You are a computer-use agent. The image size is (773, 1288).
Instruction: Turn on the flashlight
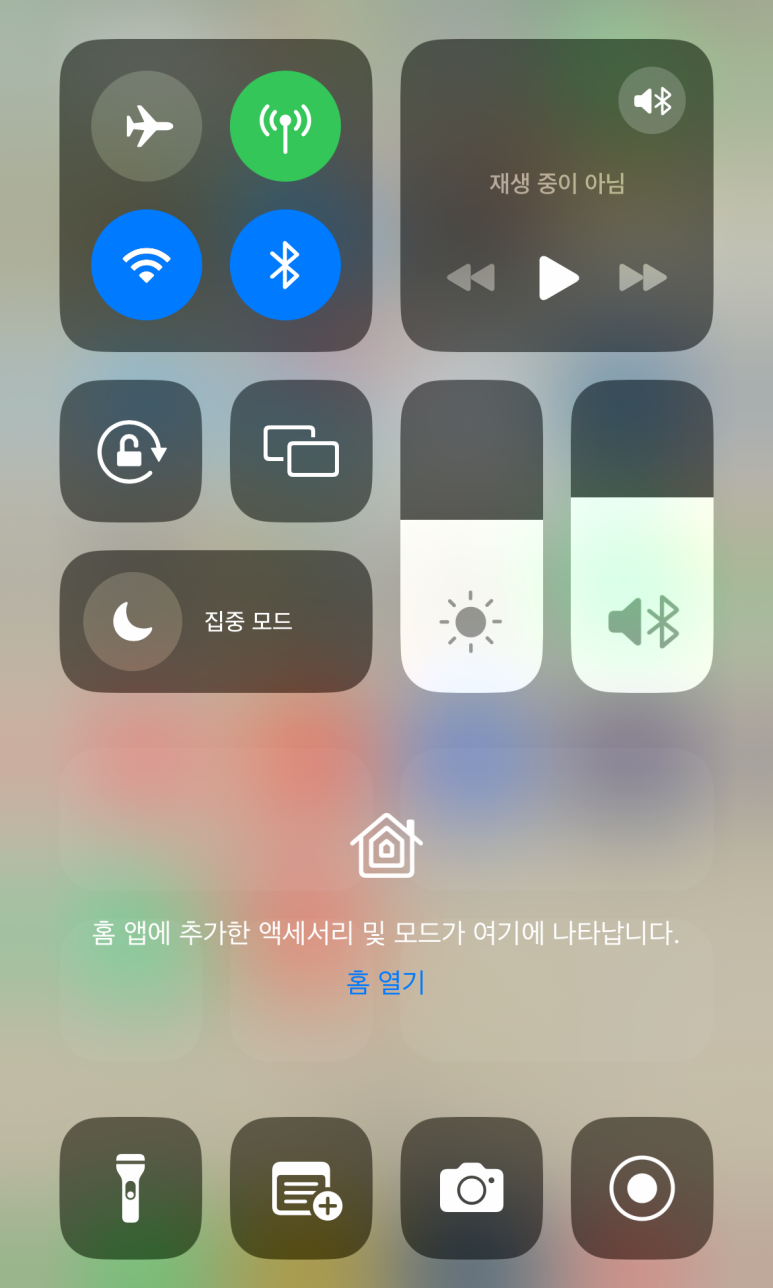(x=131, y=1188)
